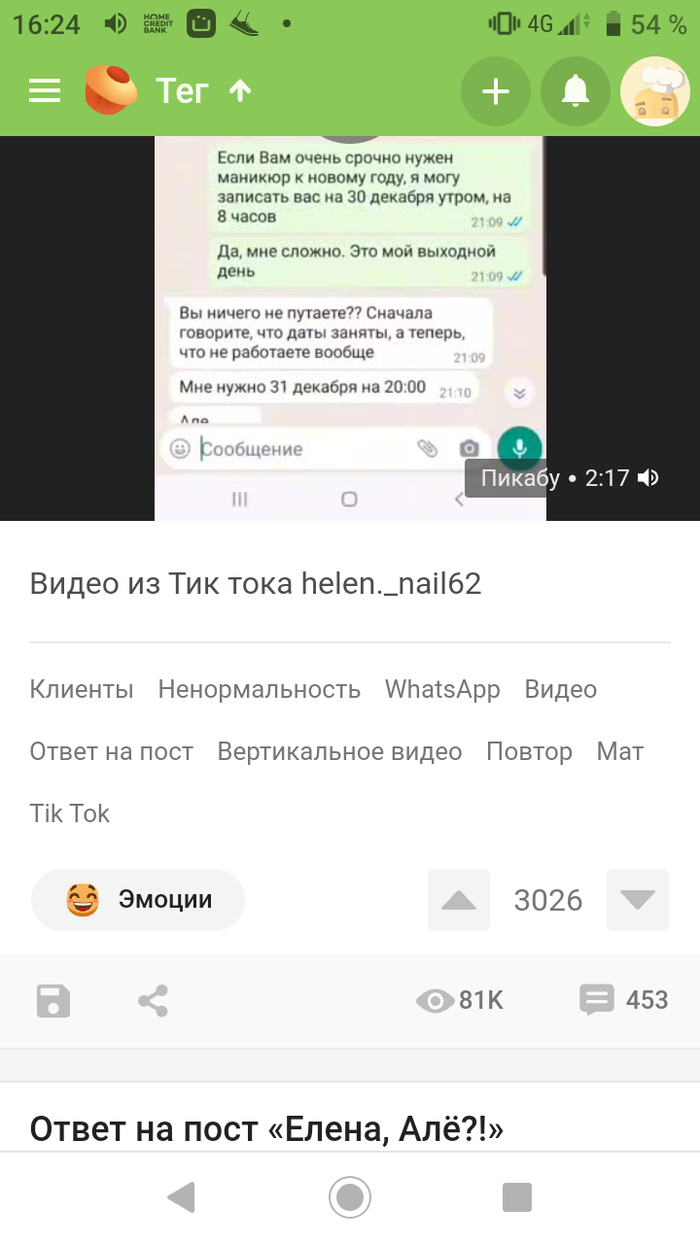
Task: Create a new post with plus button
Action: pos(495,92)
